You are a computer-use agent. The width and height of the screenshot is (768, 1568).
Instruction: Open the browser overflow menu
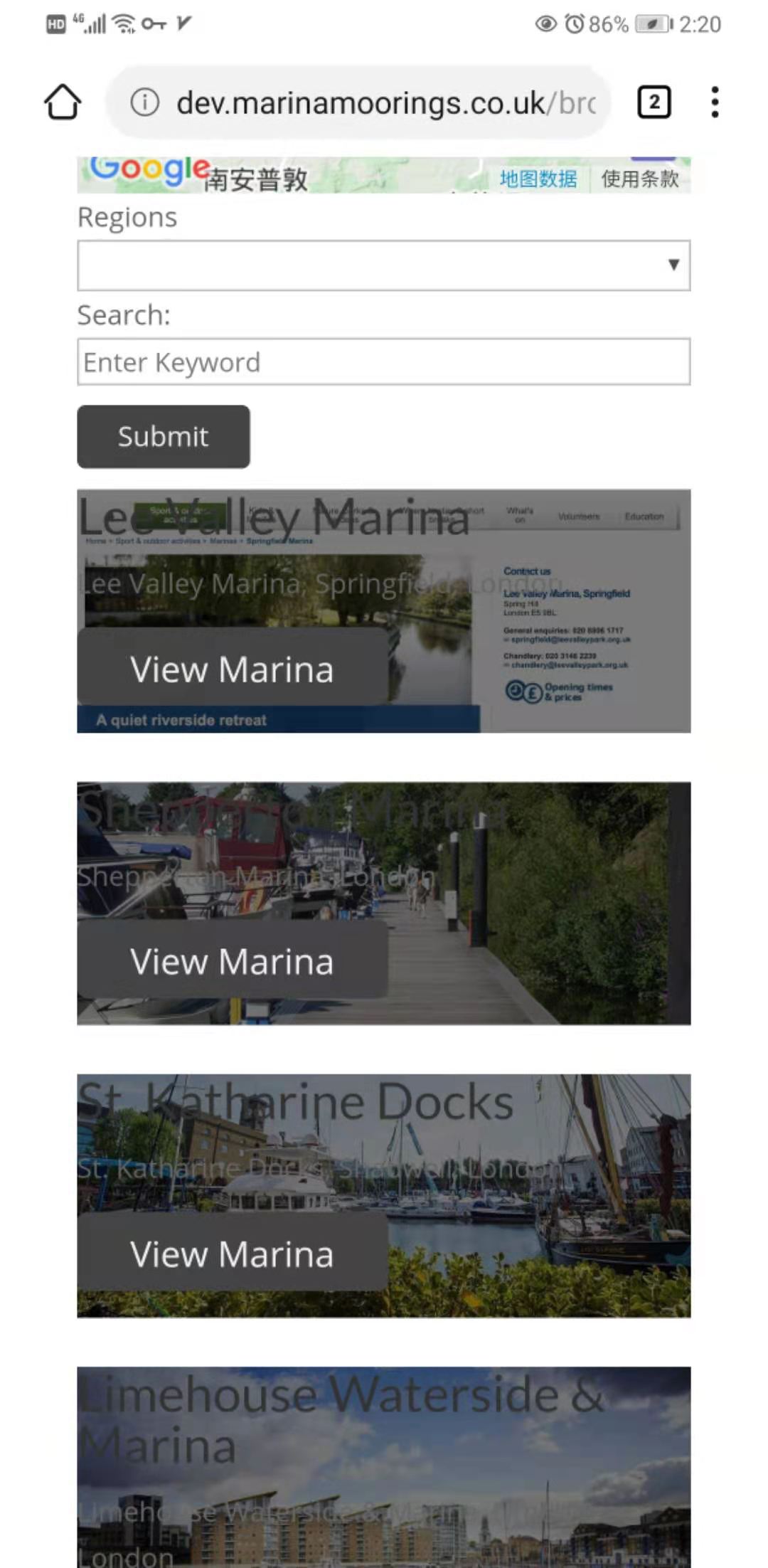click(x=715, y=102)
